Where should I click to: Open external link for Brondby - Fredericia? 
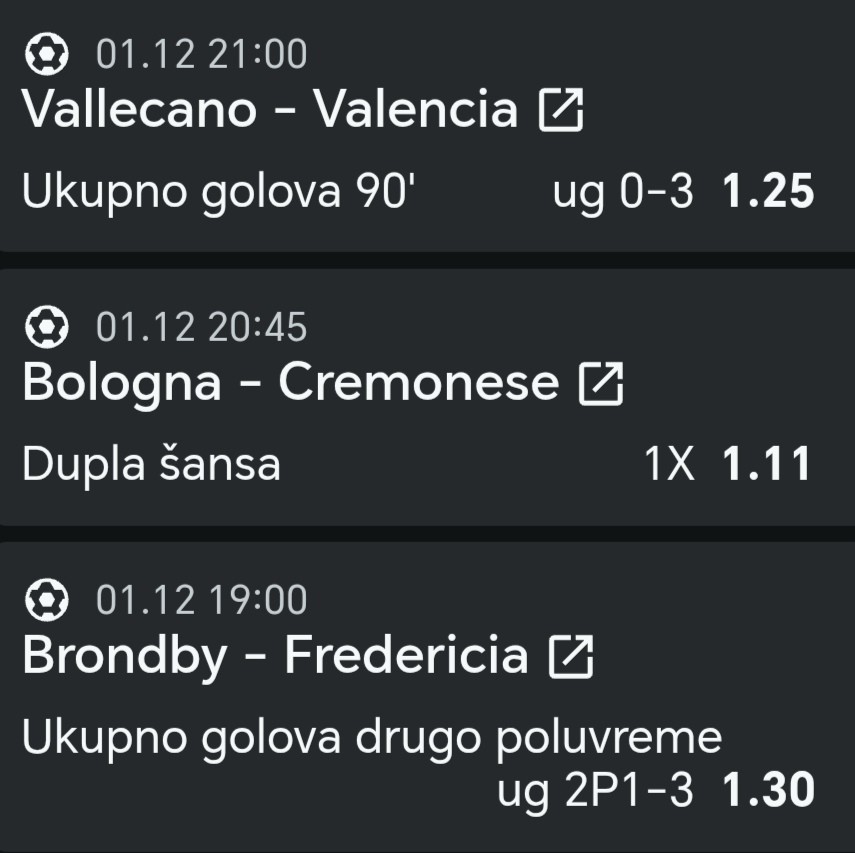click(x=571, y=657)
